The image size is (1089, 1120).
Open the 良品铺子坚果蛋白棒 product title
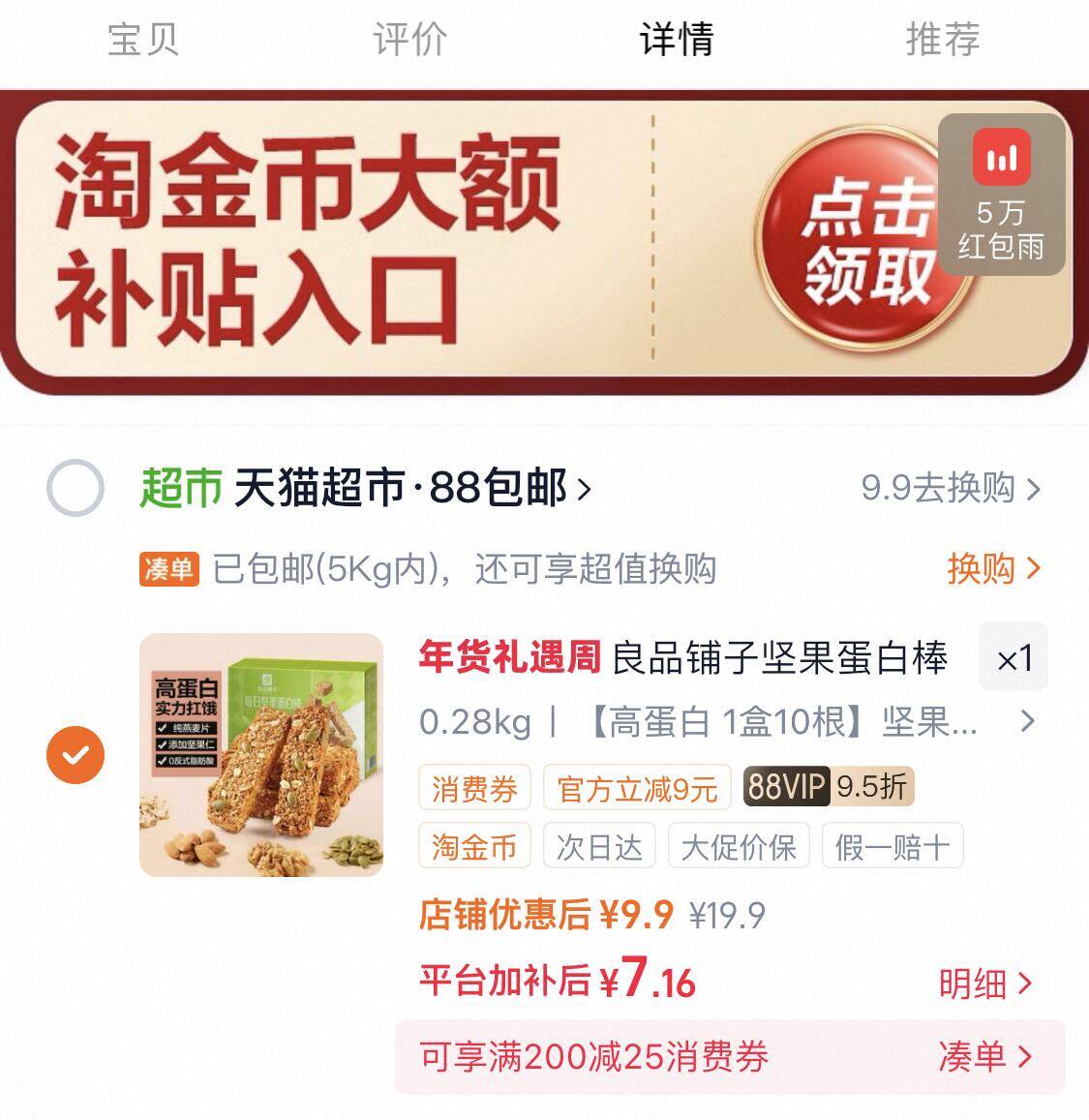[x=682, y=659]
